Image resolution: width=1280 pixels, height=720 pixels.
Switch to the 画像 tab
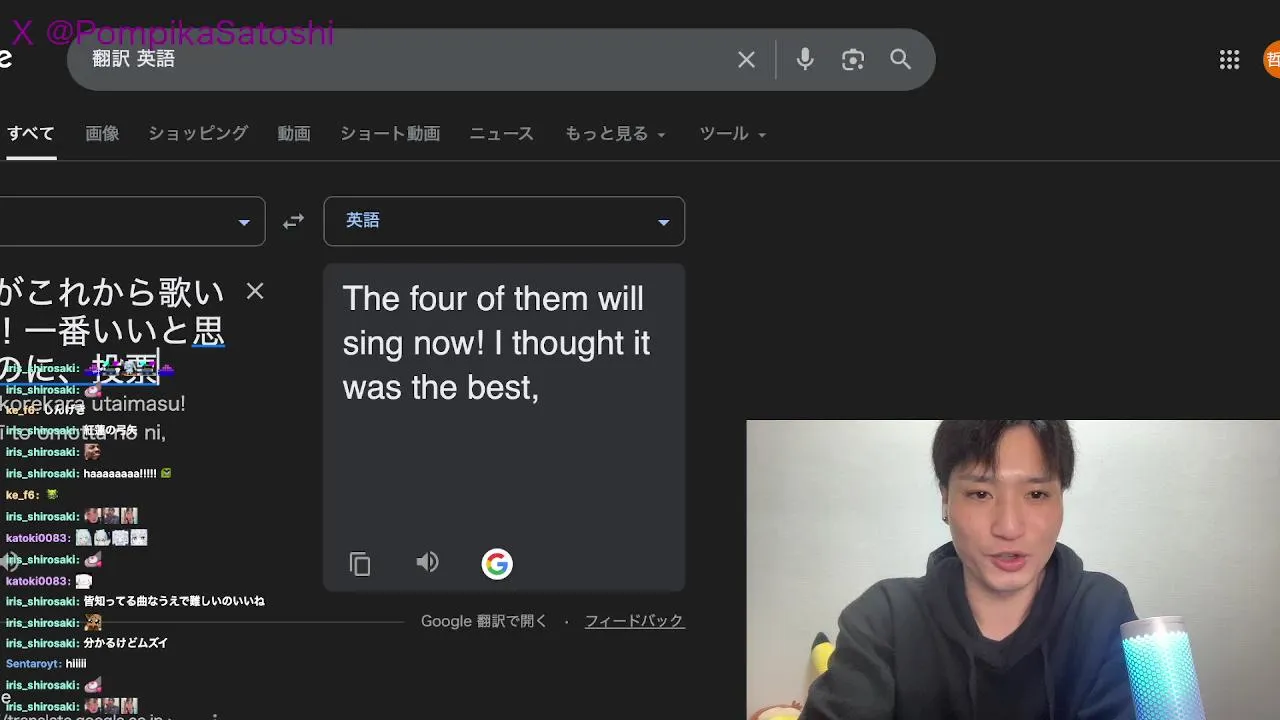(x=102, y=134)
